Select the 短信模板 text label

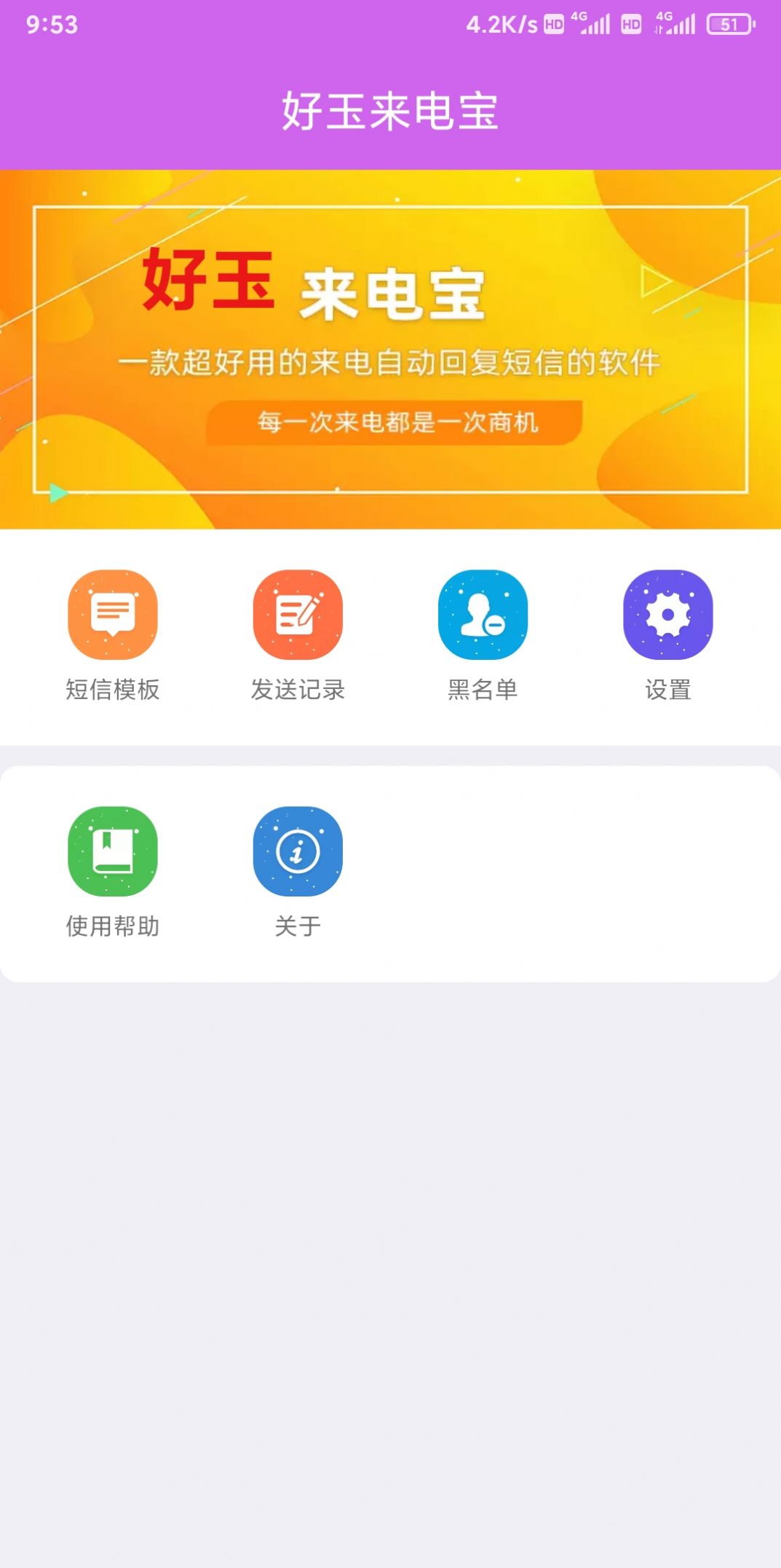[x=113, y=688]
